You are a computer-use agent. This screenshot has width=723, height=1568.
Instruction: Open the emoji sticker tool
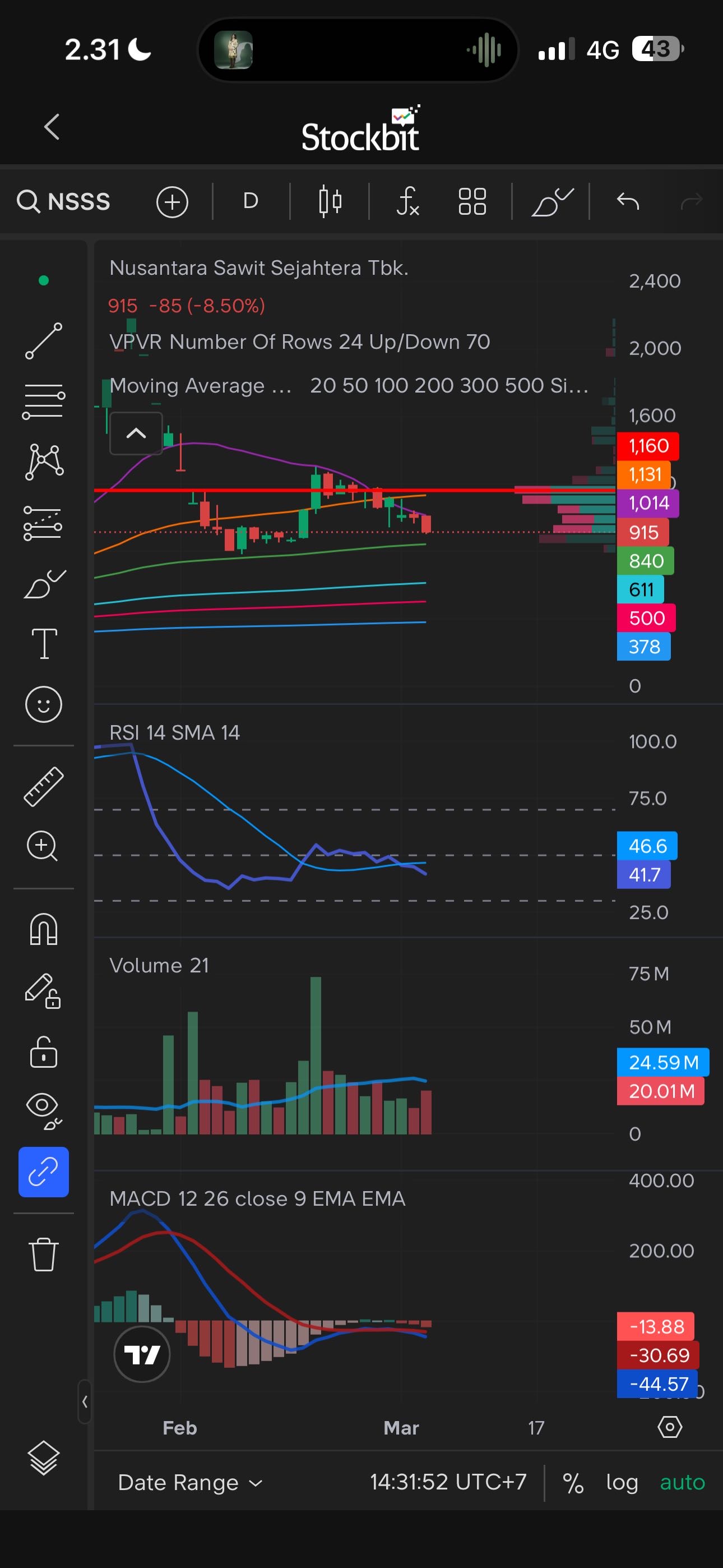[44, 705]
